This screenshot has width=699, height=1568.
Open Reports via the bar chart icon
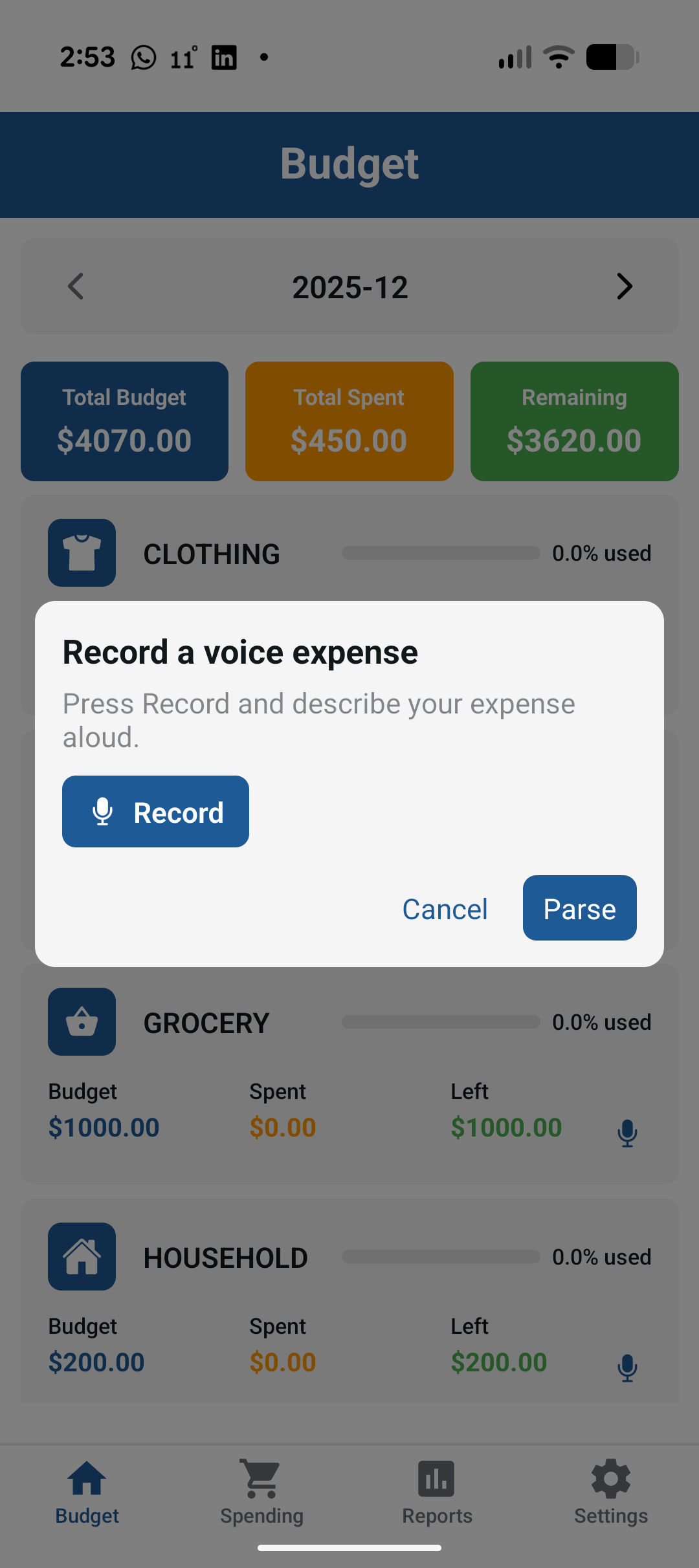pos(436,1478)
